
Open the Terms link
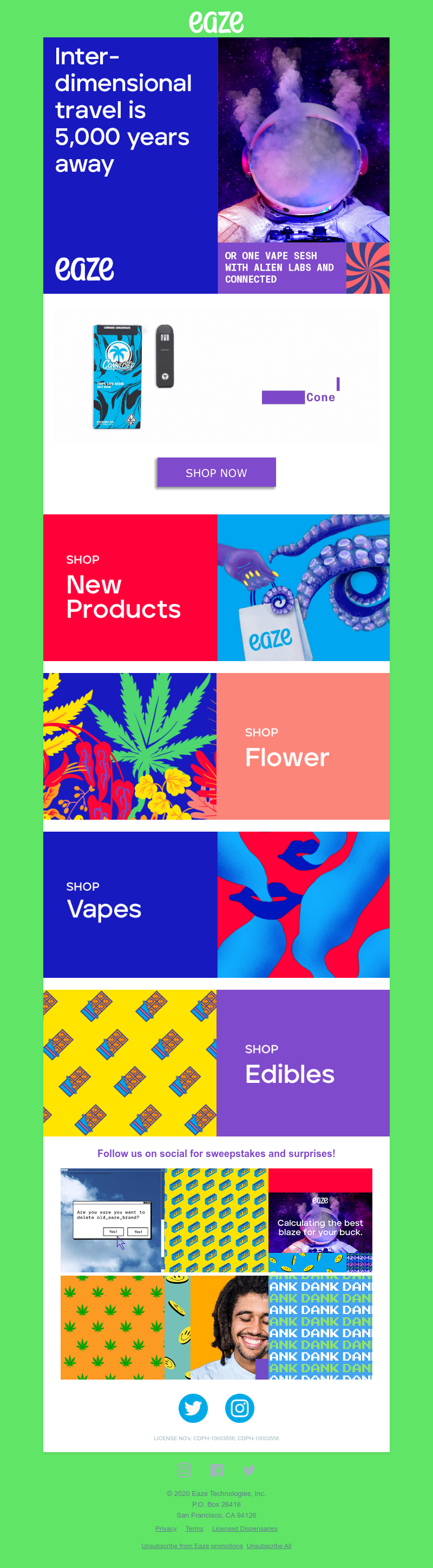[194, 1528]
